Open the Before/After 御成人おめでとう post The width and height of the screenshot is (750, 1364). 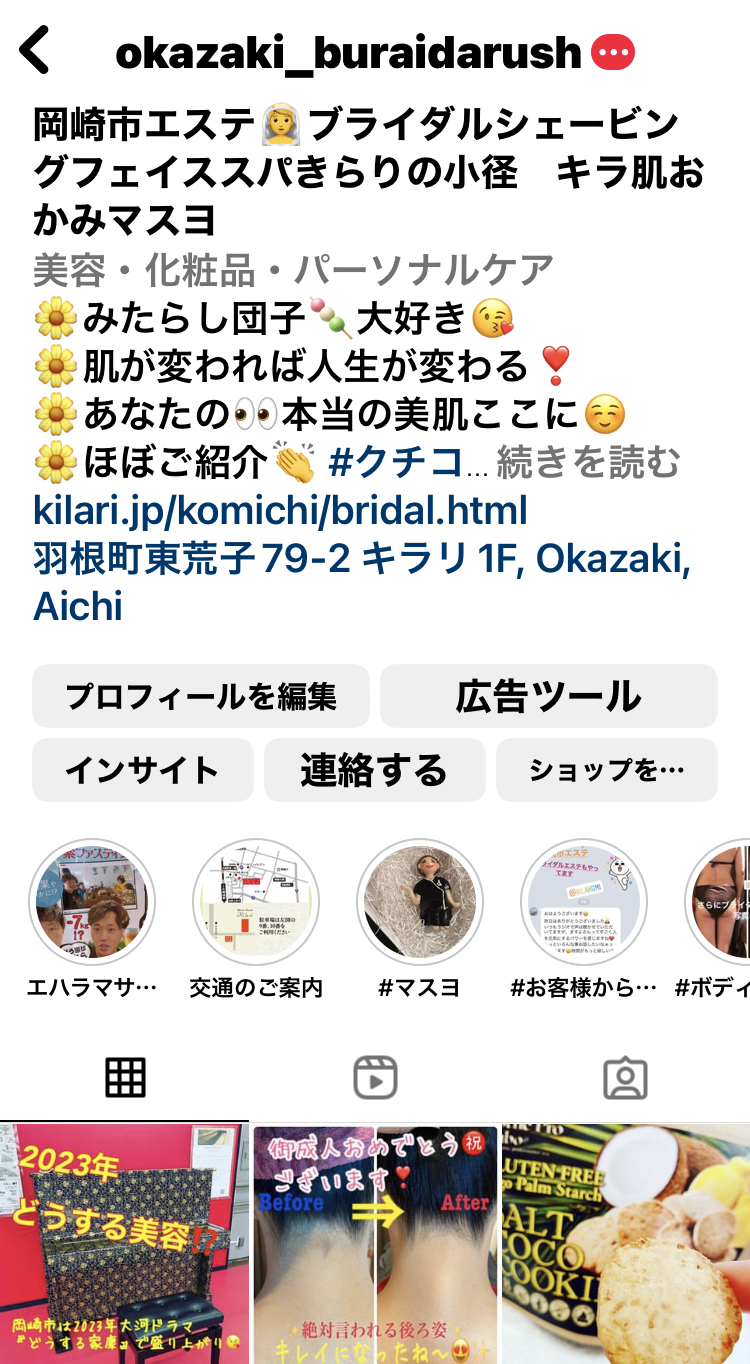[375, 1244]
